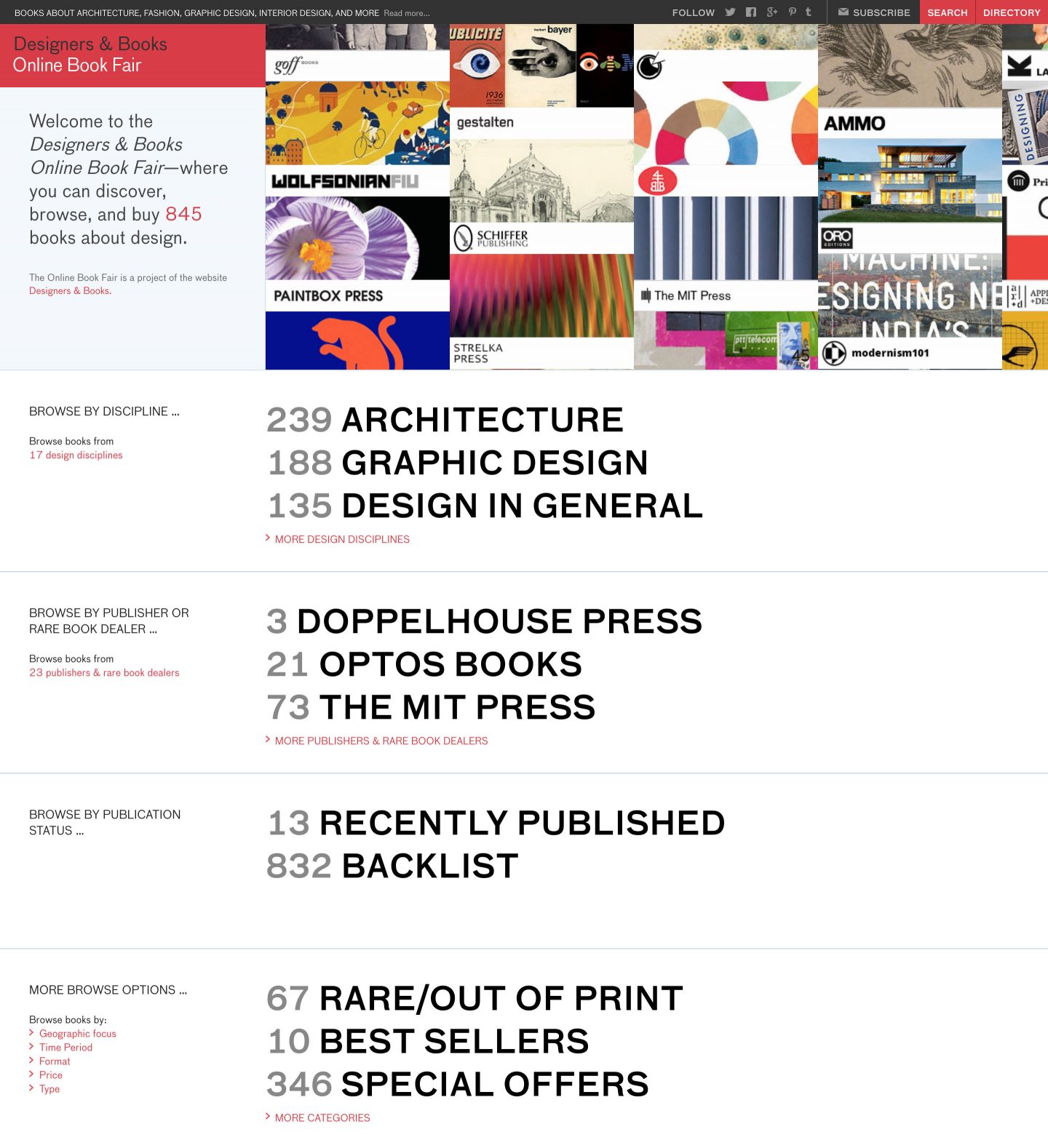Open Search in the top bar
The height and width of the screenshot is (1148, 1048).
[947, 12]
